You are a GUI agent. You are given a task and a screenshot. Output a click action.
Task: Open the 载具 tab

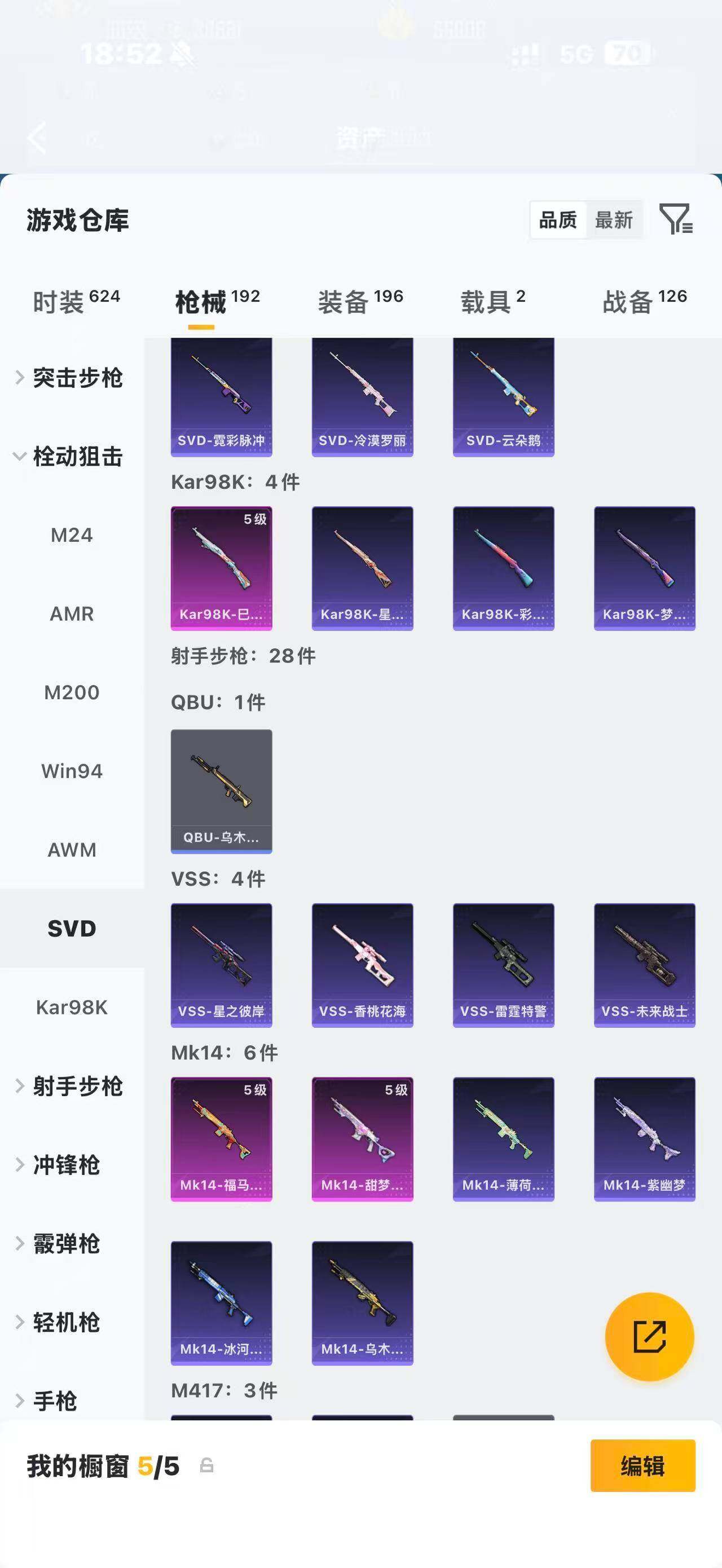pyautogui.click(x=492, y=301)
